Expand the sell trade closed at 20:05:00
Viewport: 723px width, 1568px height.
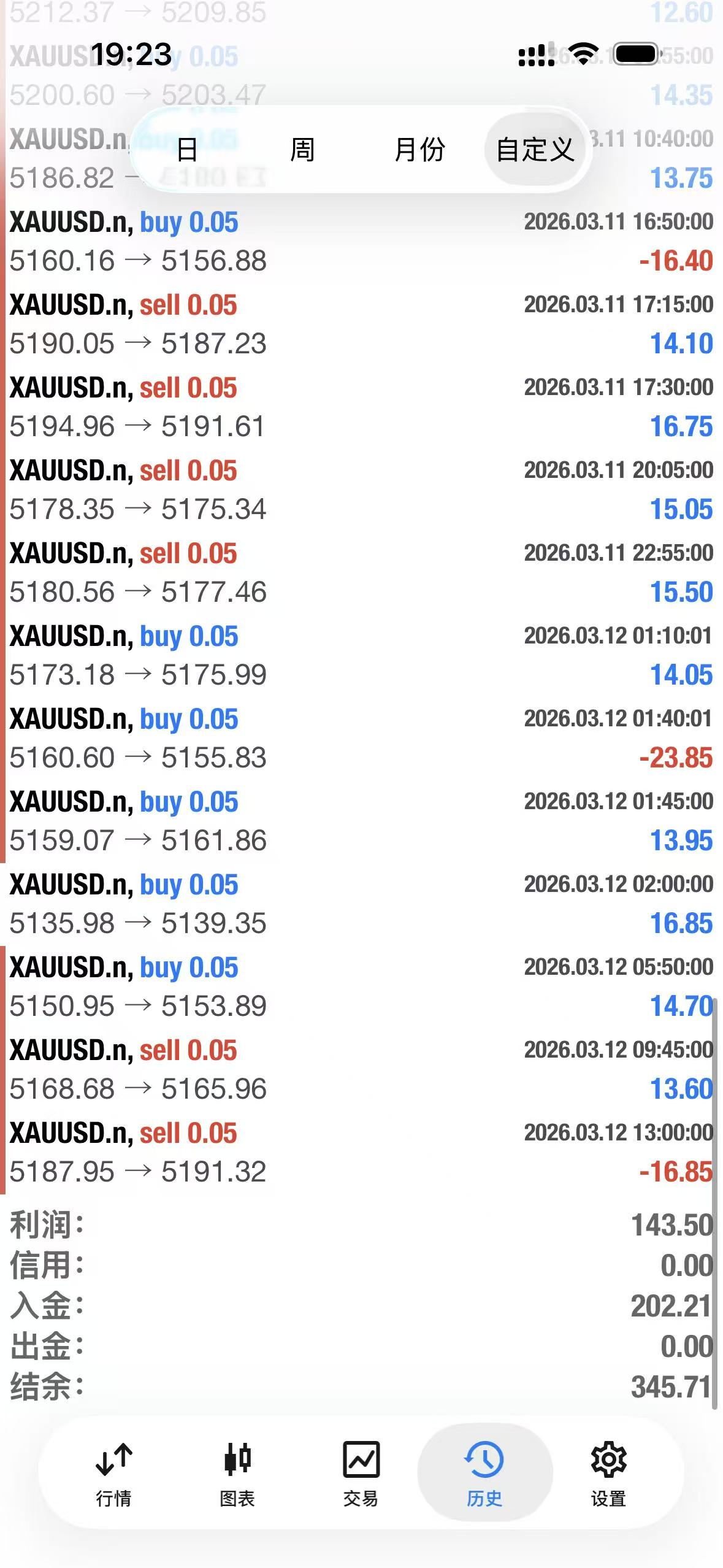[x=361, y=490]
